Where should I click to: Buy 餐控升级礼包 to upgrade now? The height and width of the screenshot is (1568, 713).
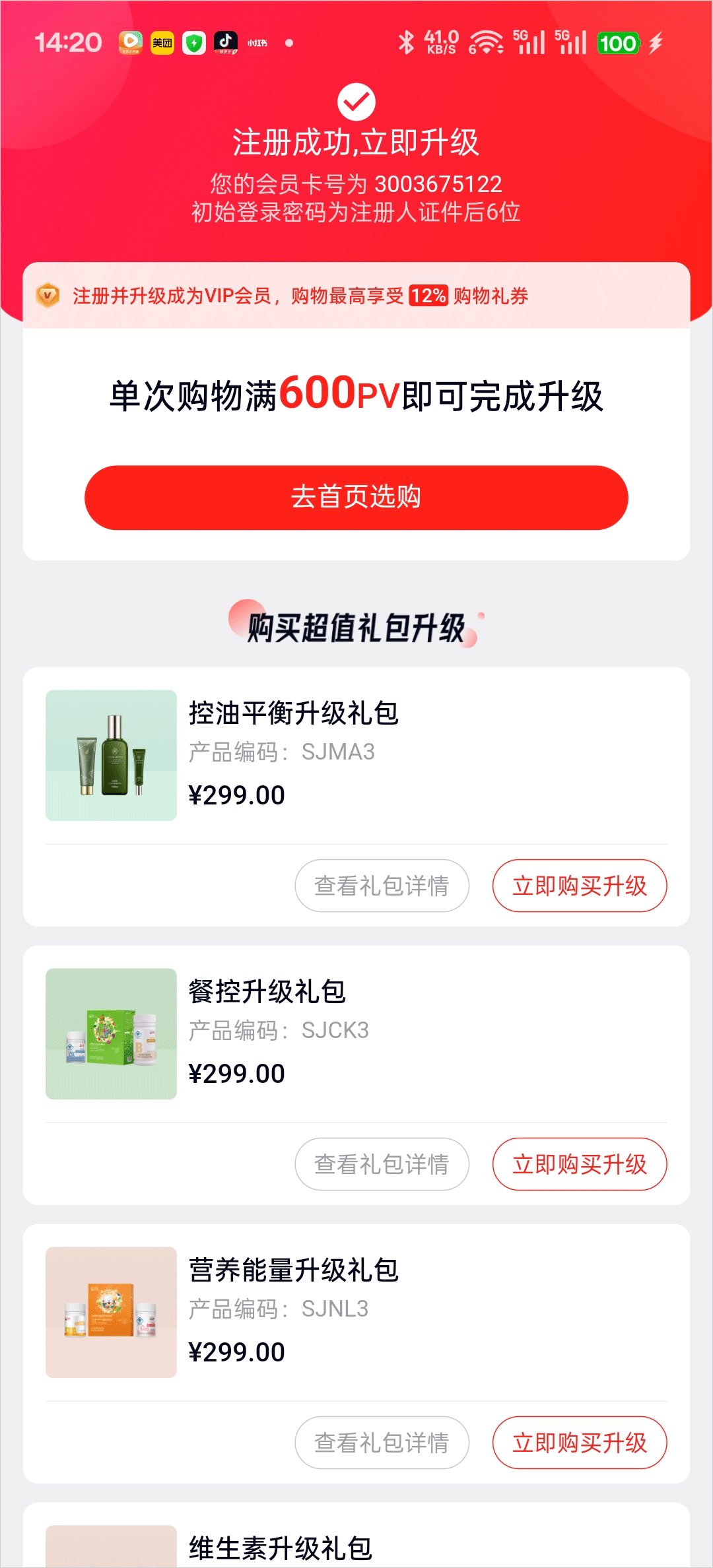click(579, 1164)
